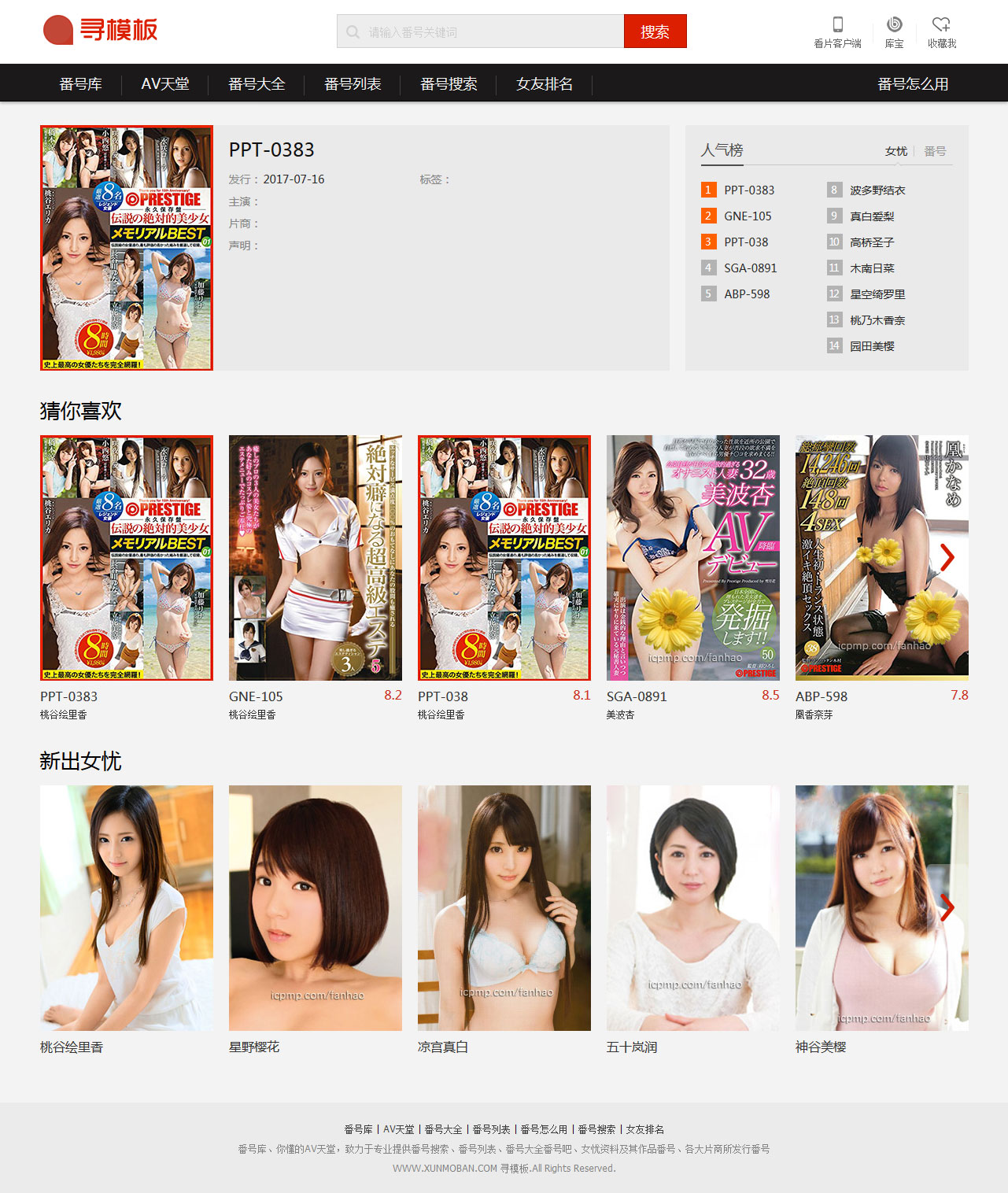This screenshot has width=1008, height=1193.
Task: Tap the 收藏我 favorite heart icon
Action: point(941,32)
